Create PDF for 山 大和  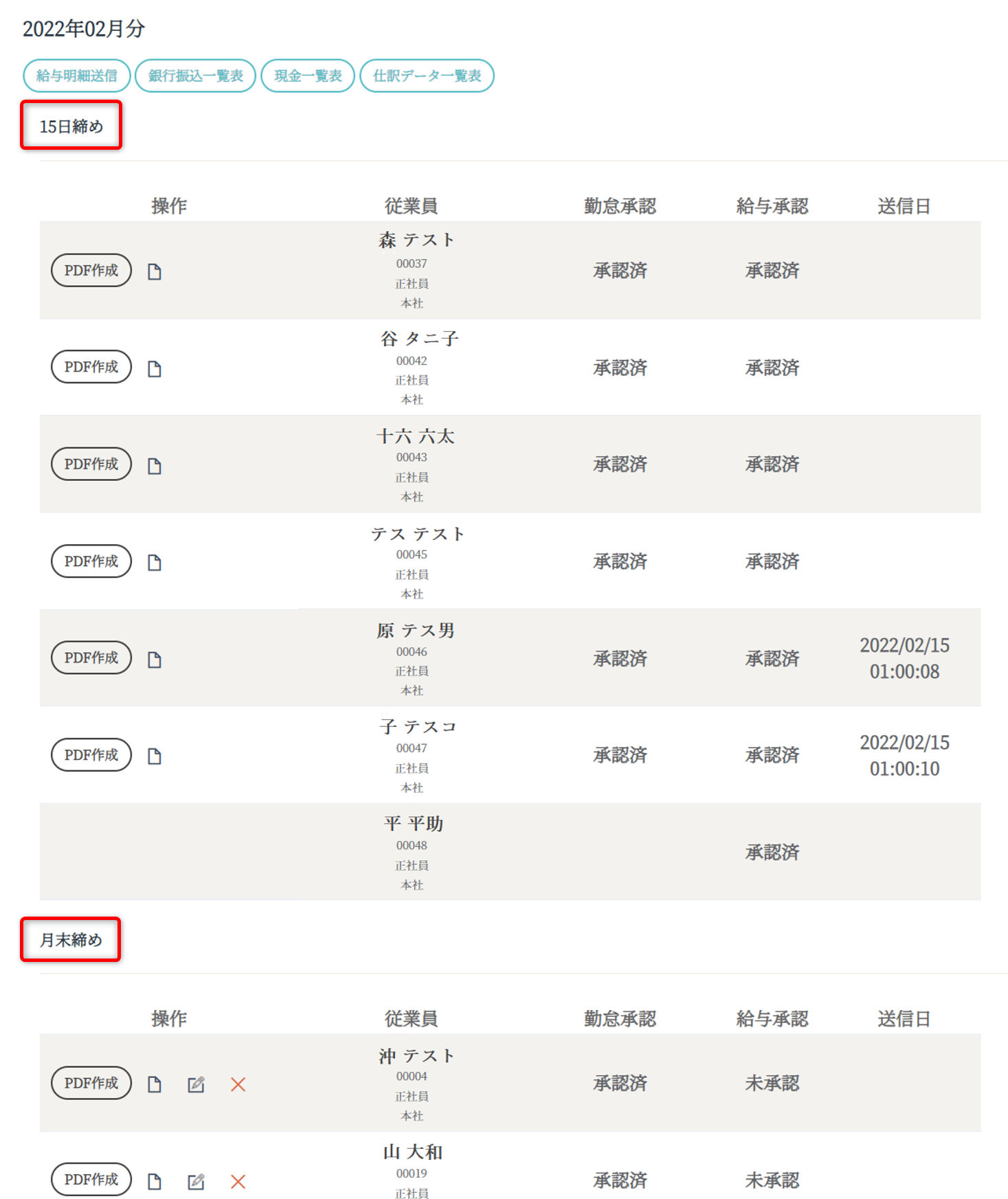click(91, 1180)
